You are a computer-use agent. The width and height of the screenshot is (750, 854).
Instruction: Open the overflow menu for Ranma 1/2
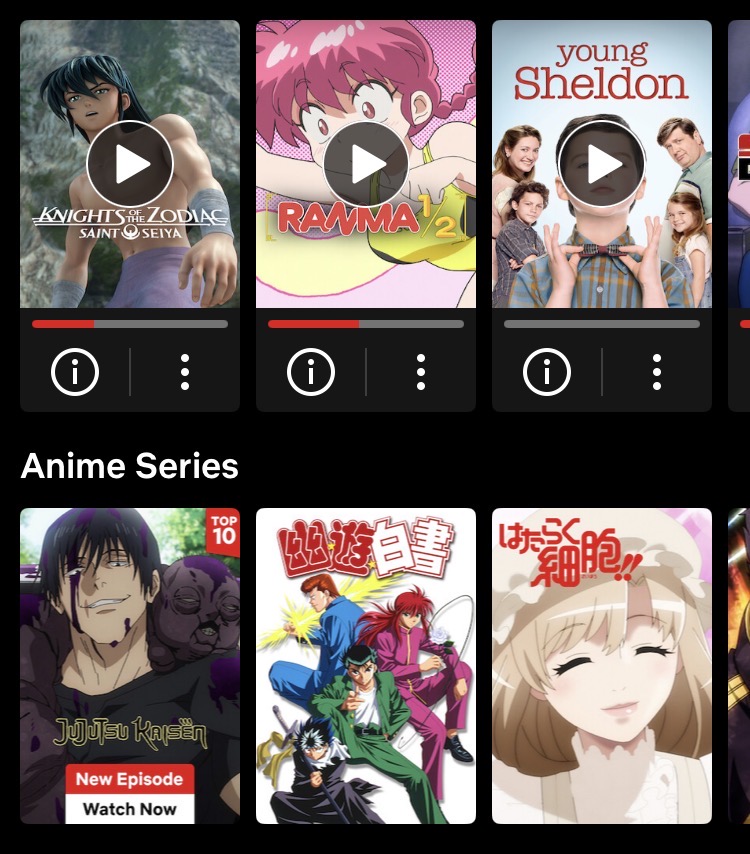421,372
